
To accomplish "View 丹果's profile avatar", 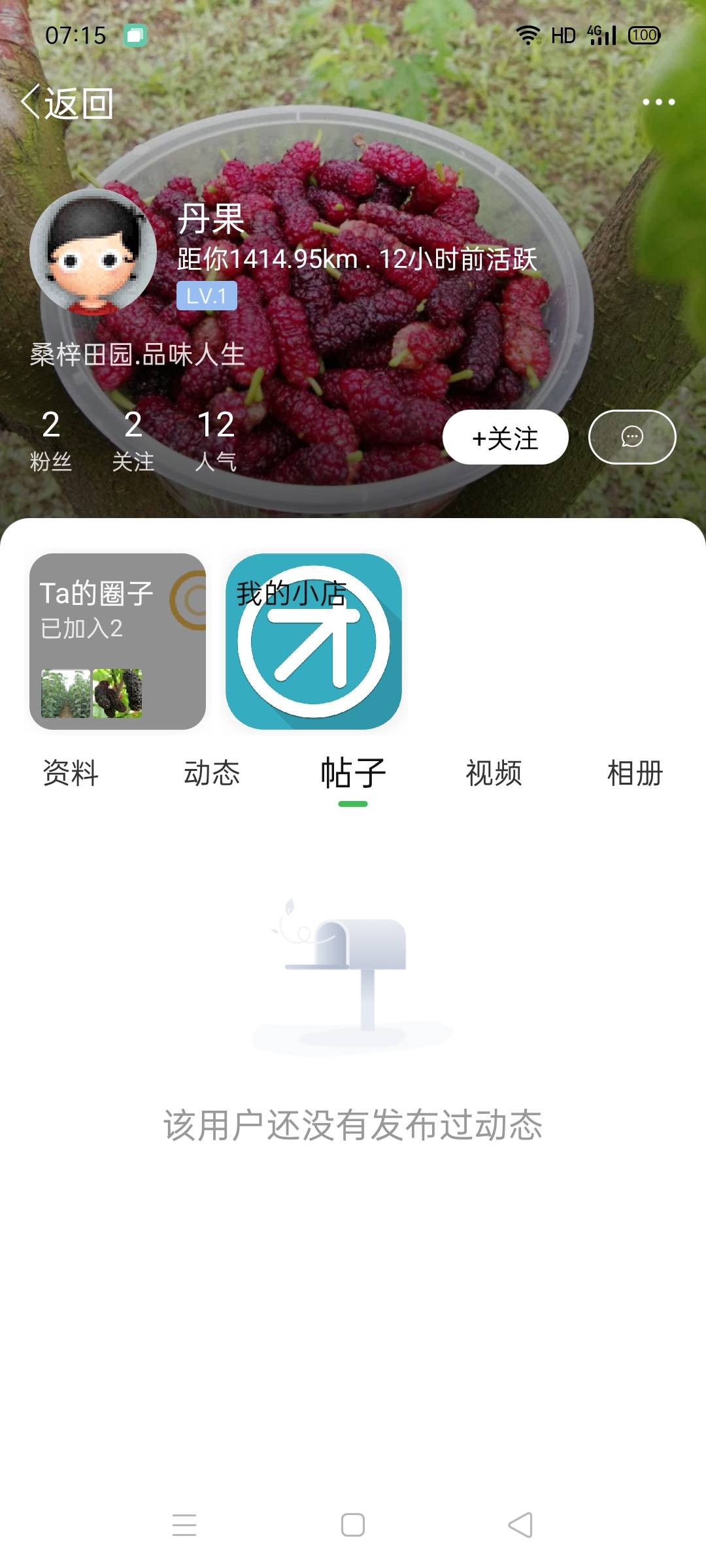I will (x=93, y=252).
